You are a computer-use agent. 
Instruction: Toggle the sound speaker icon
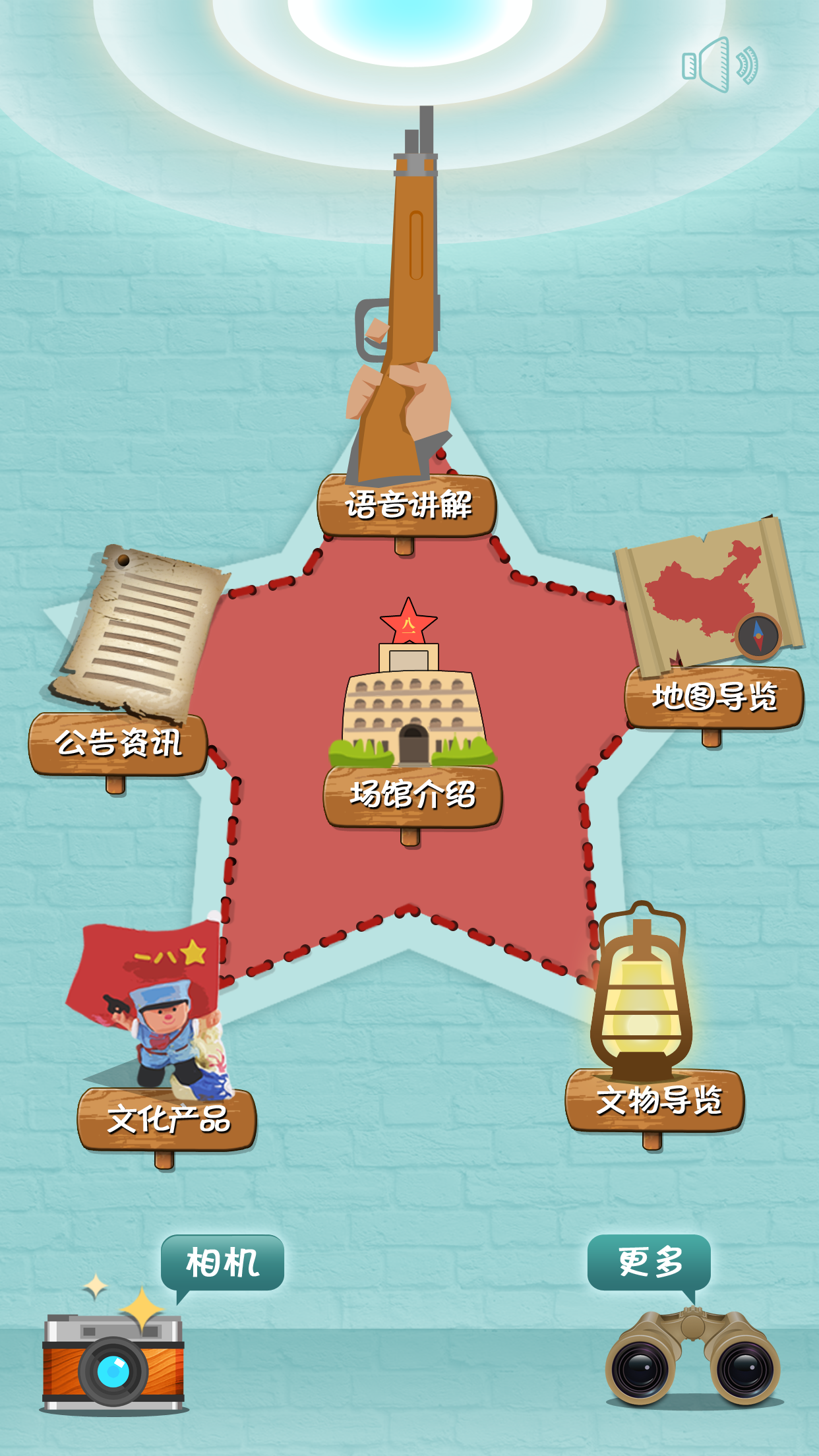[x=720, y=65]
